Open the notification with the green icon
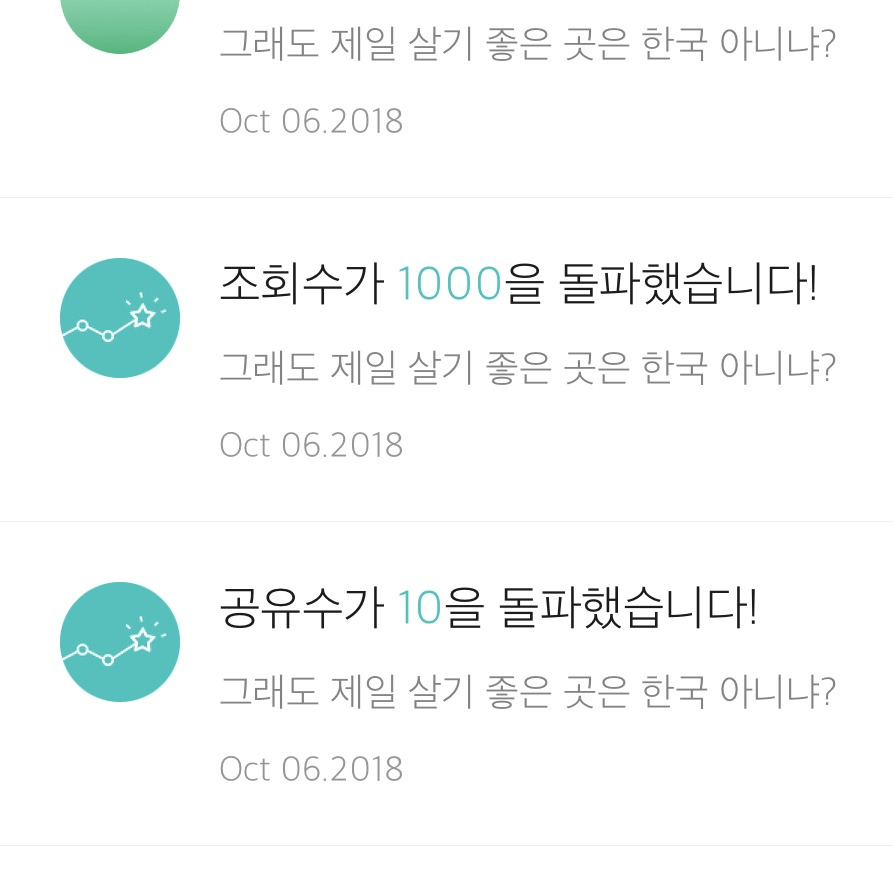The image size is (893, 893). [x=525, y=45]
